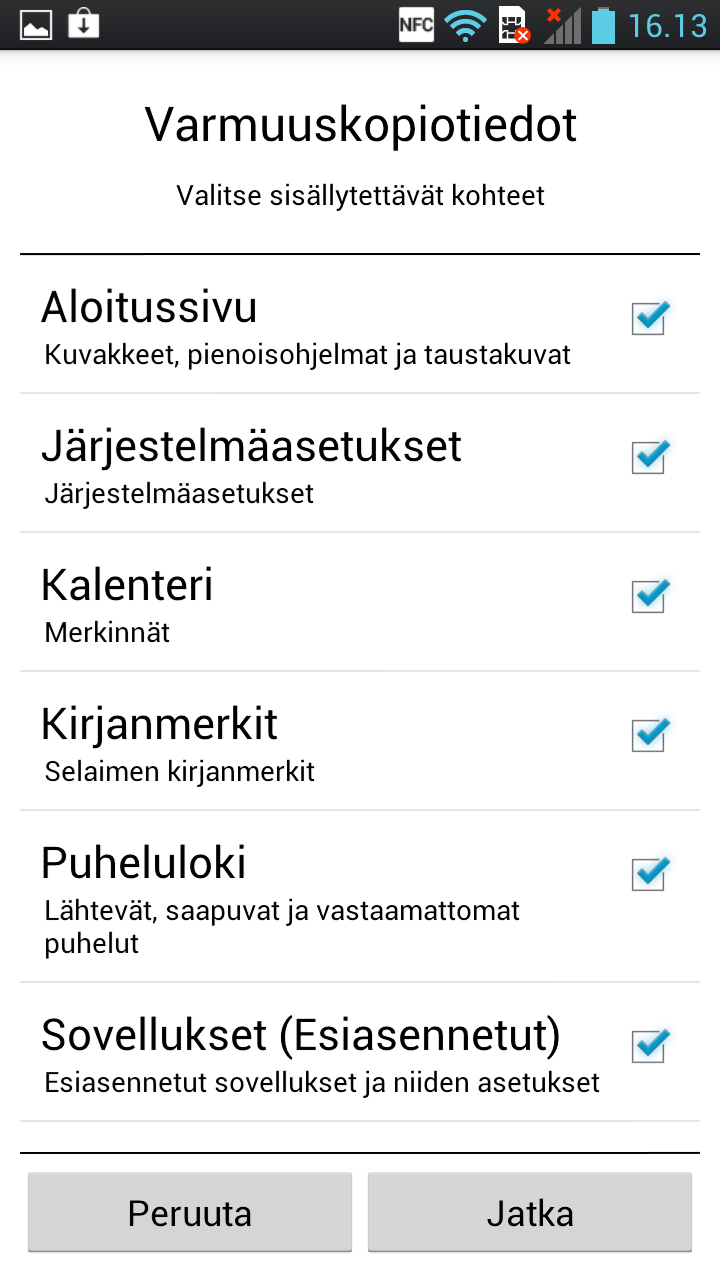Uncheck Sovellukset (Esiasennetut) checkbox

click(649, 1047)
